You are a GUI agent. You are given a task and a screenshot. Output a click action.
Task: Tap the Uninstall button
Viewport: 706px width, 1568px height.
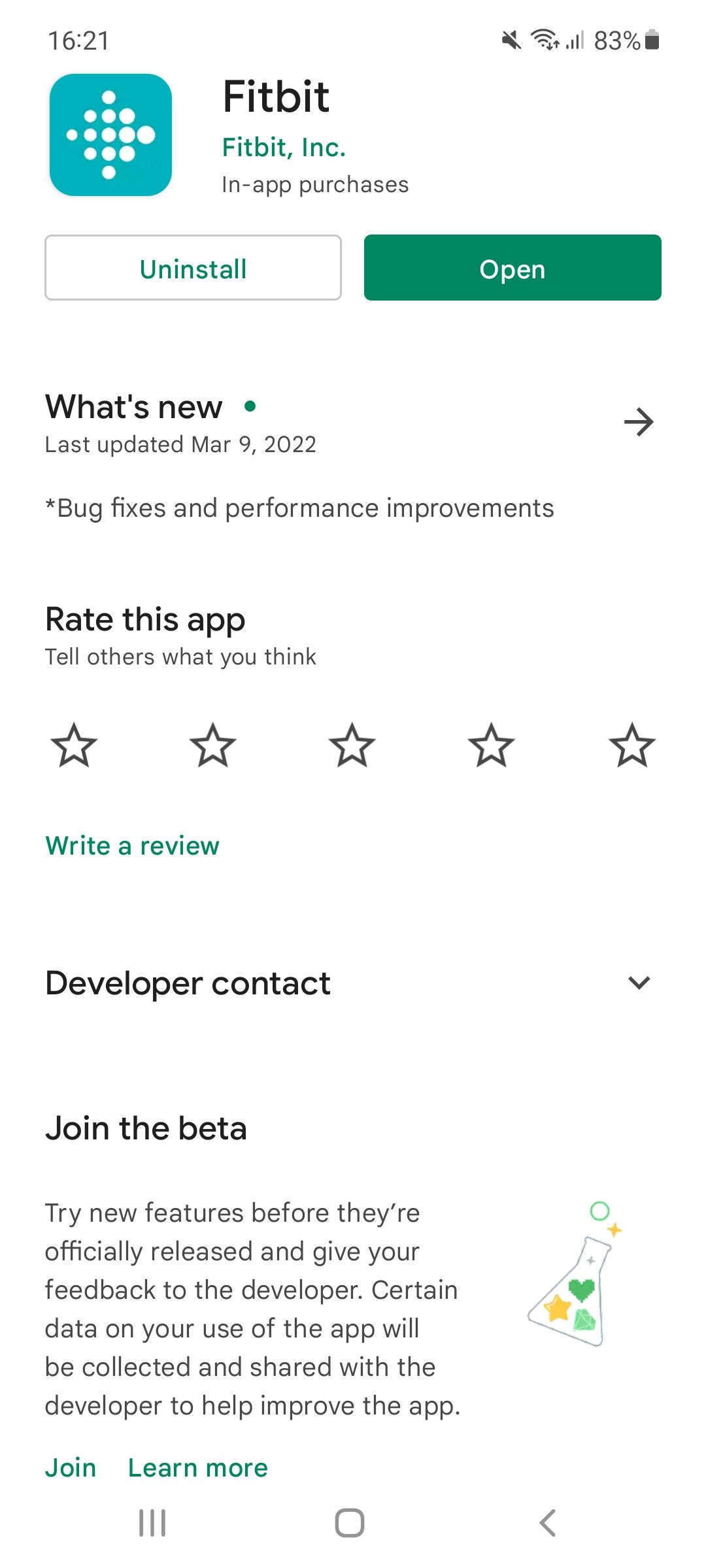192,268
